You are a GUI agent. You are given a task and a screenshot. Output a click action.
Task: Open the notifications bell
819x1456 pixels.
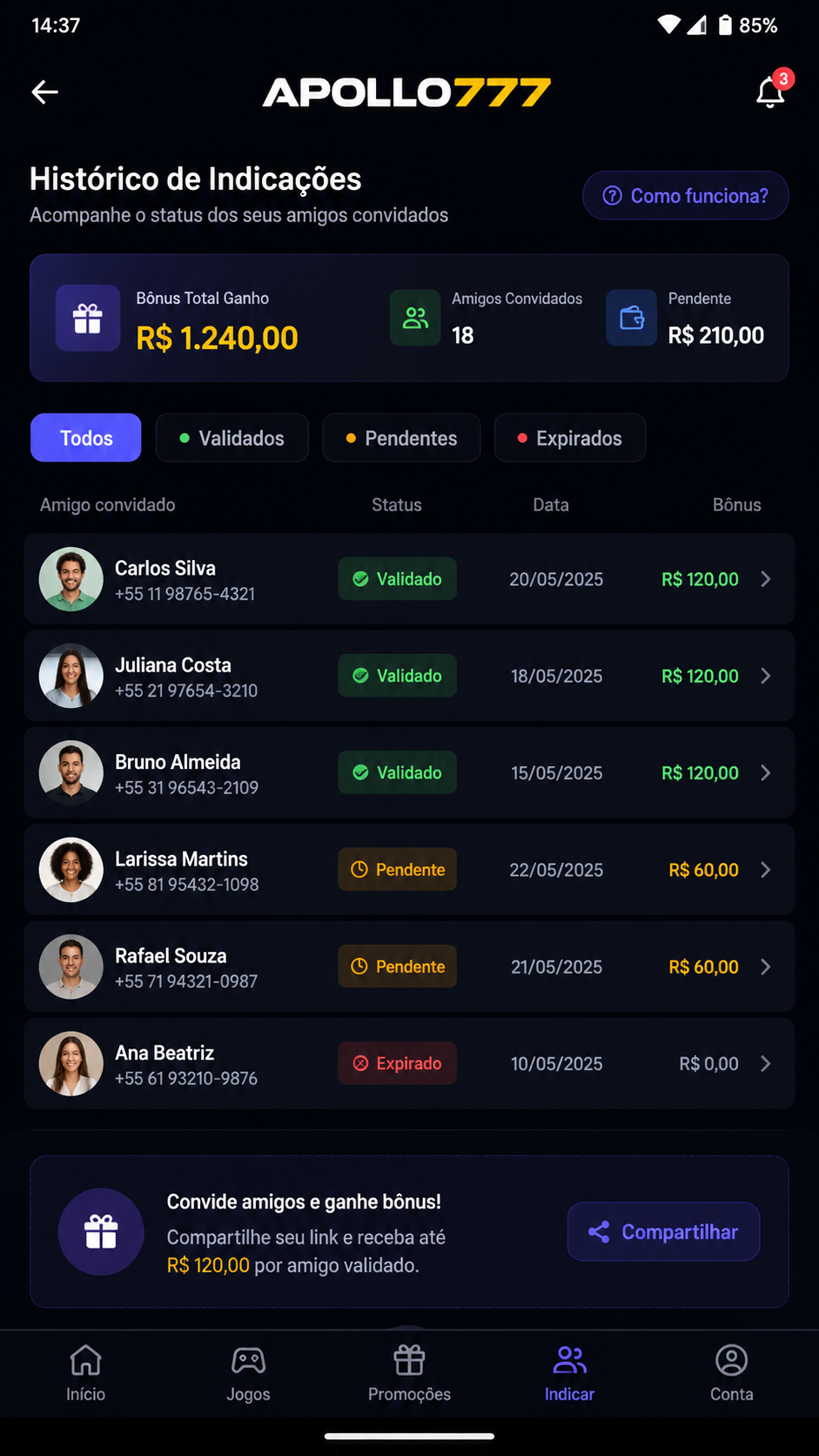pos(770,91)
